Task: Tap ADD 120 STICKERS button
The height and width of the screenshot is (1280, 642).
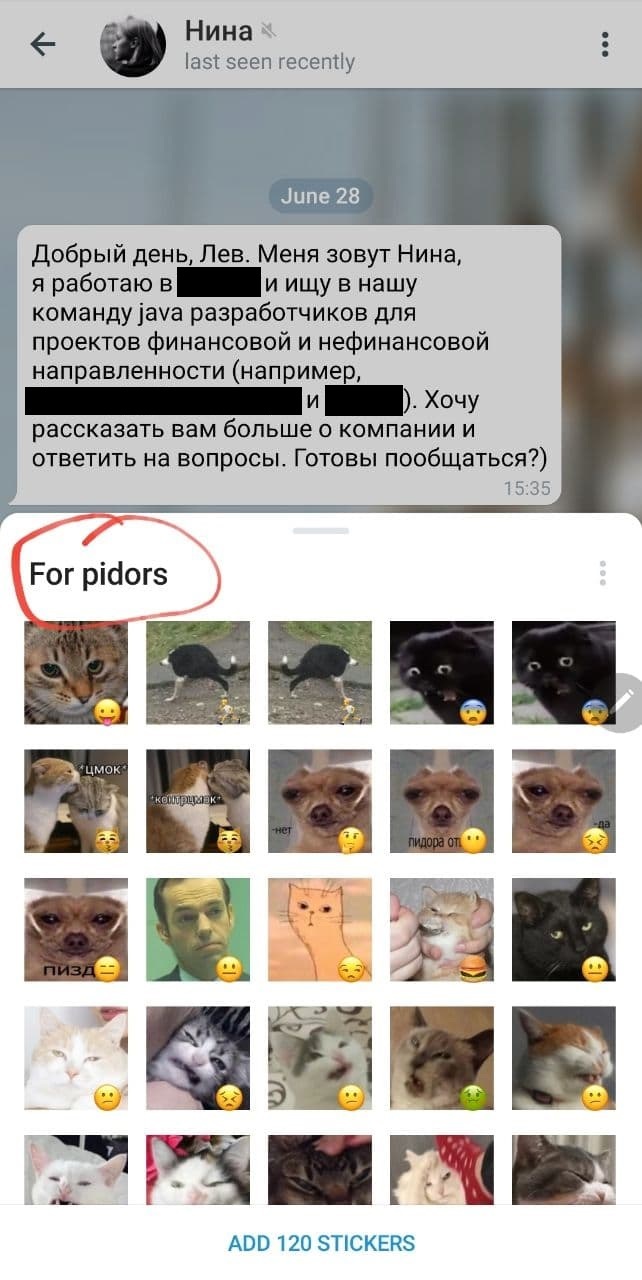Action: (x=321, y=1244)
